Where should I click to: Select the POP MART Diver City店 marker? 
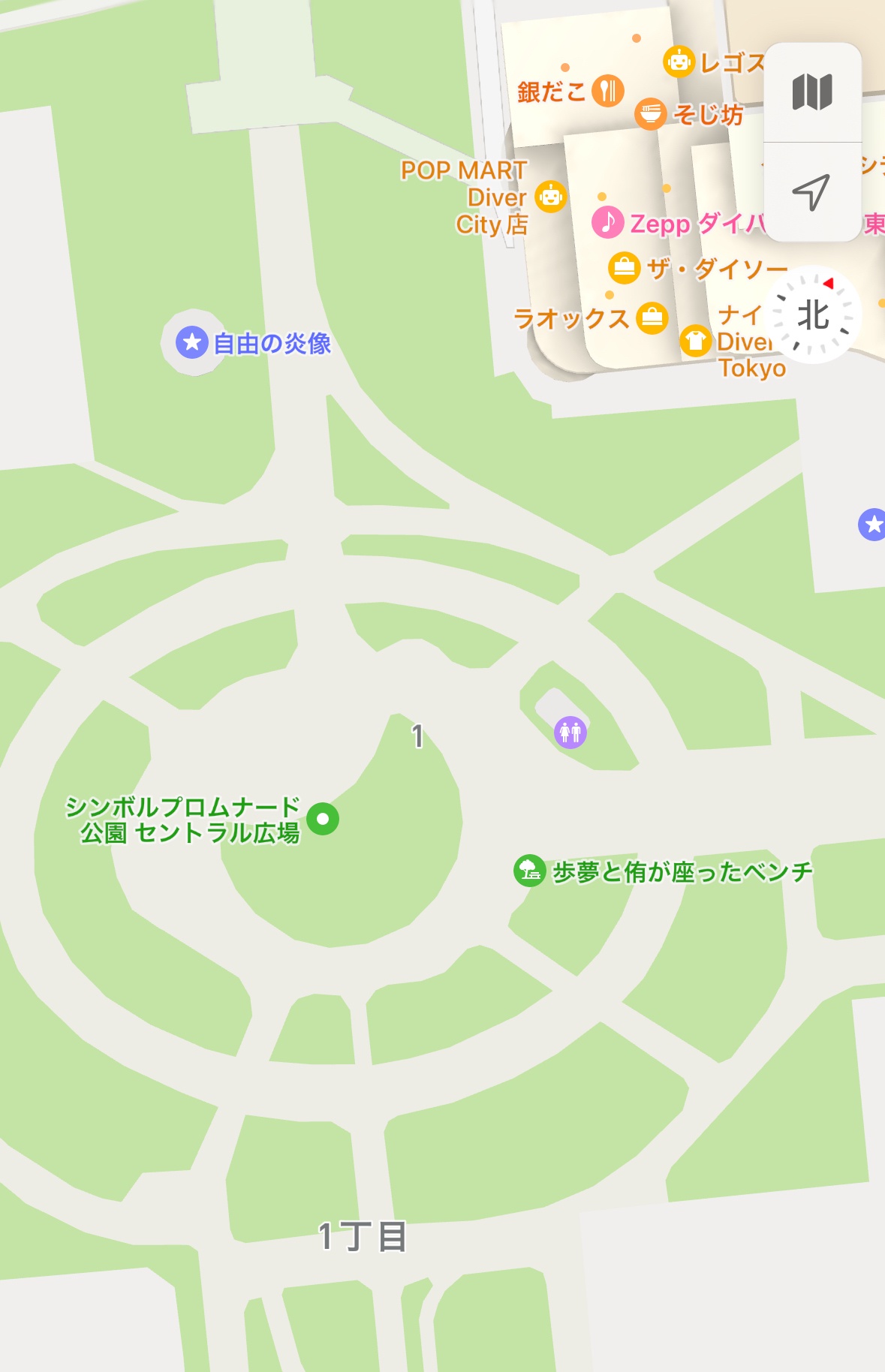coord(551,197)
